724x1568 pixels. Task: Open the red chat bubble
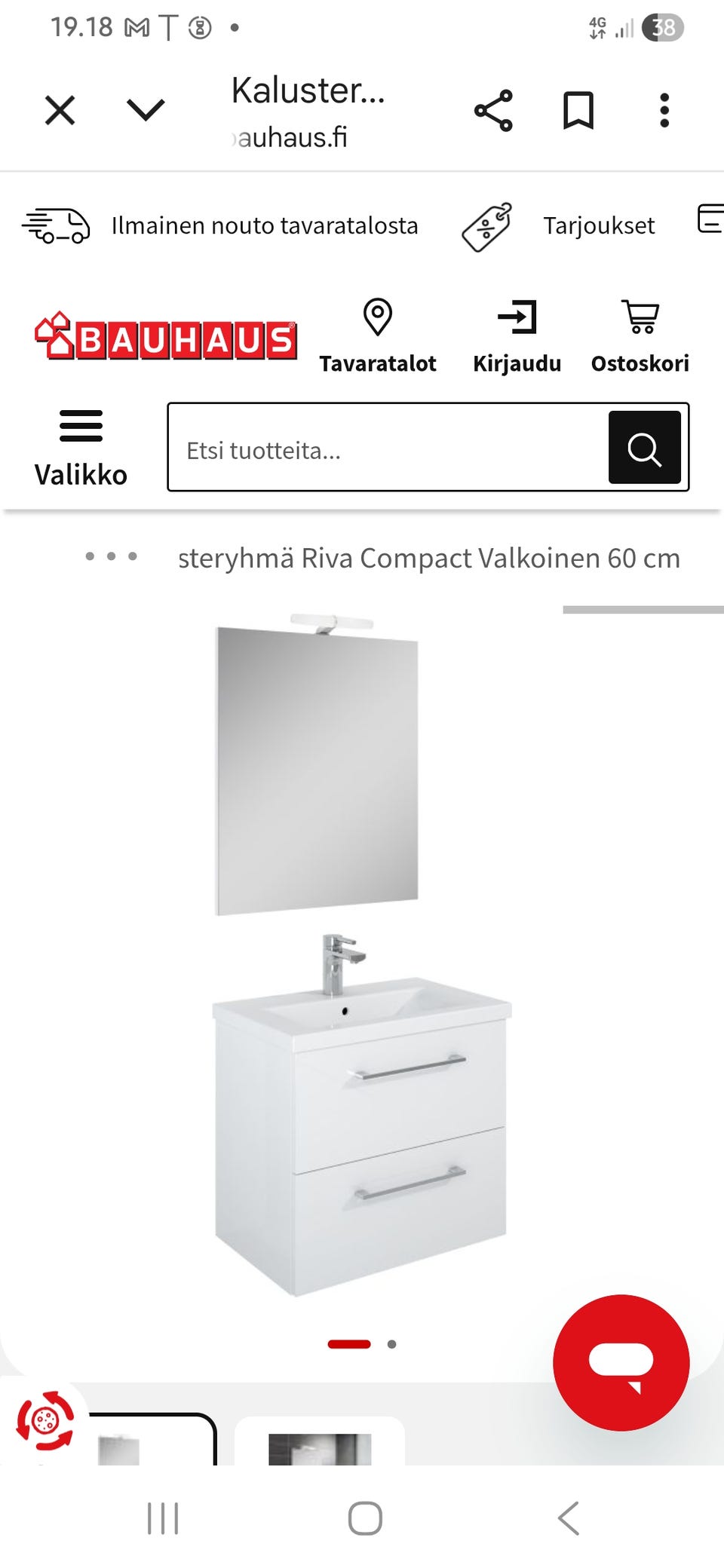pyautogui.click(x=621, y=1362)
